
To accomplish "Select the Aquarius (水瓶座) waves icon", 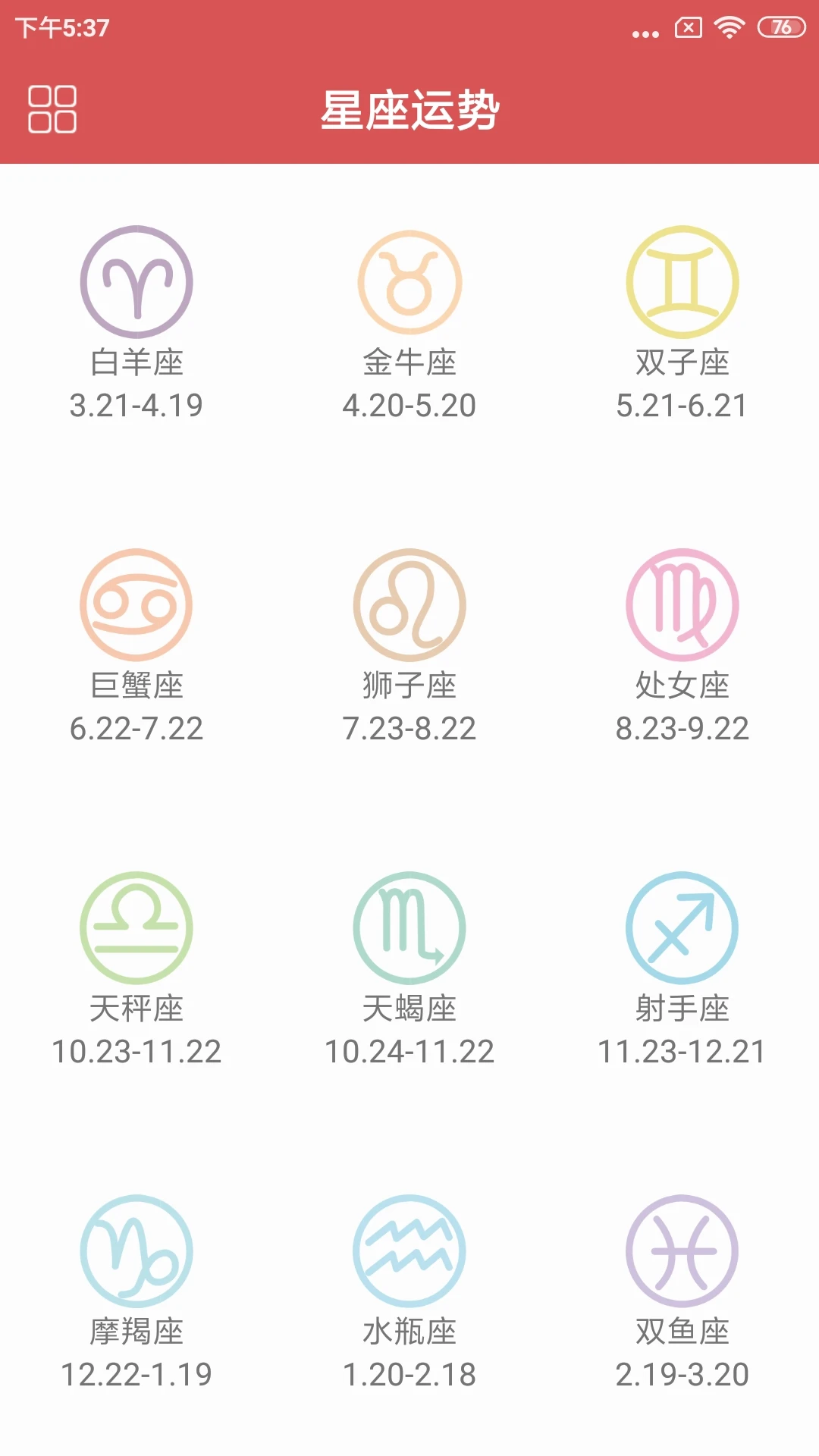I will [409, 1251].
